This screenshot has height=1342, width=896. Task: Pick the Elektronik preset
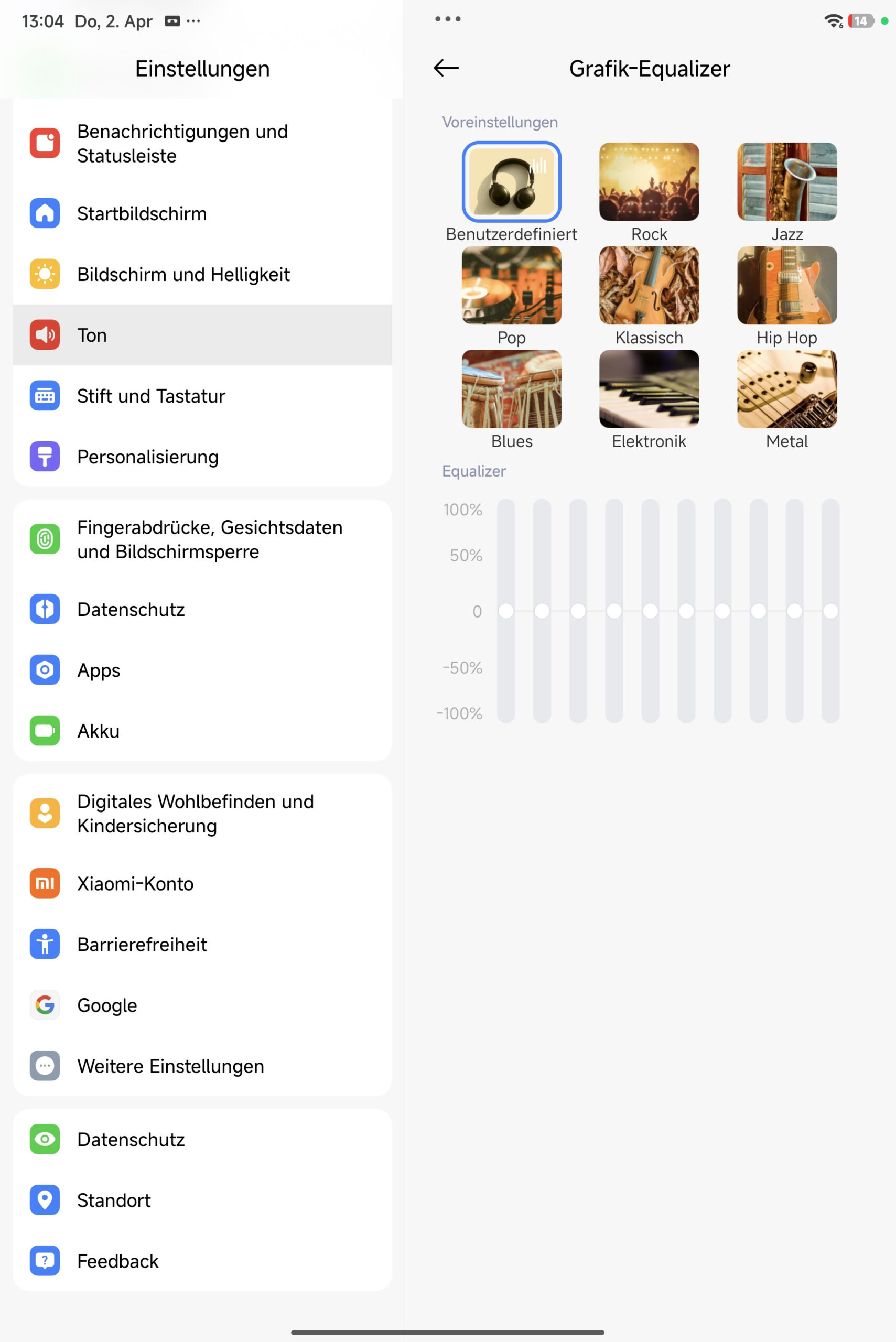[x=649, y=388]
